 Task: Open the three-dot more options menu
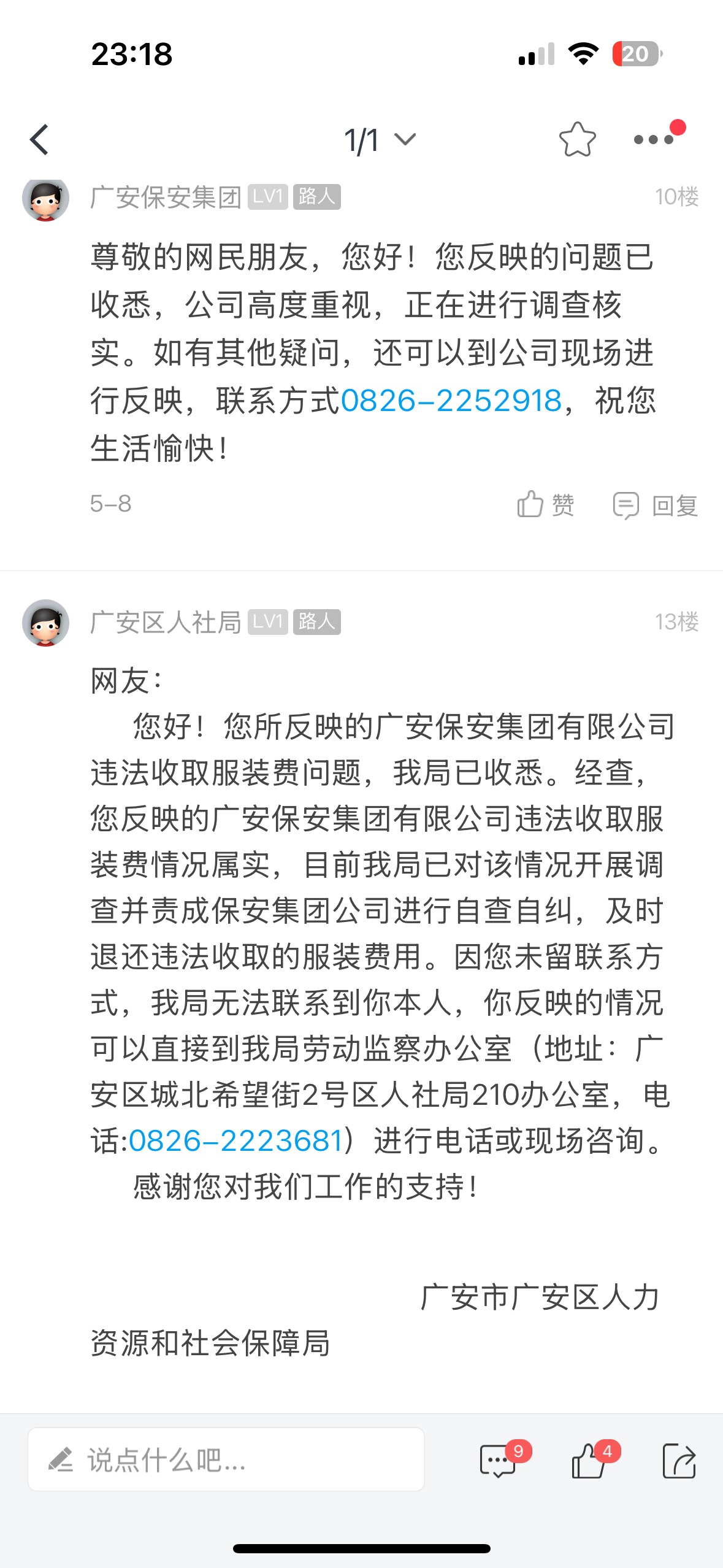(654, 140)
